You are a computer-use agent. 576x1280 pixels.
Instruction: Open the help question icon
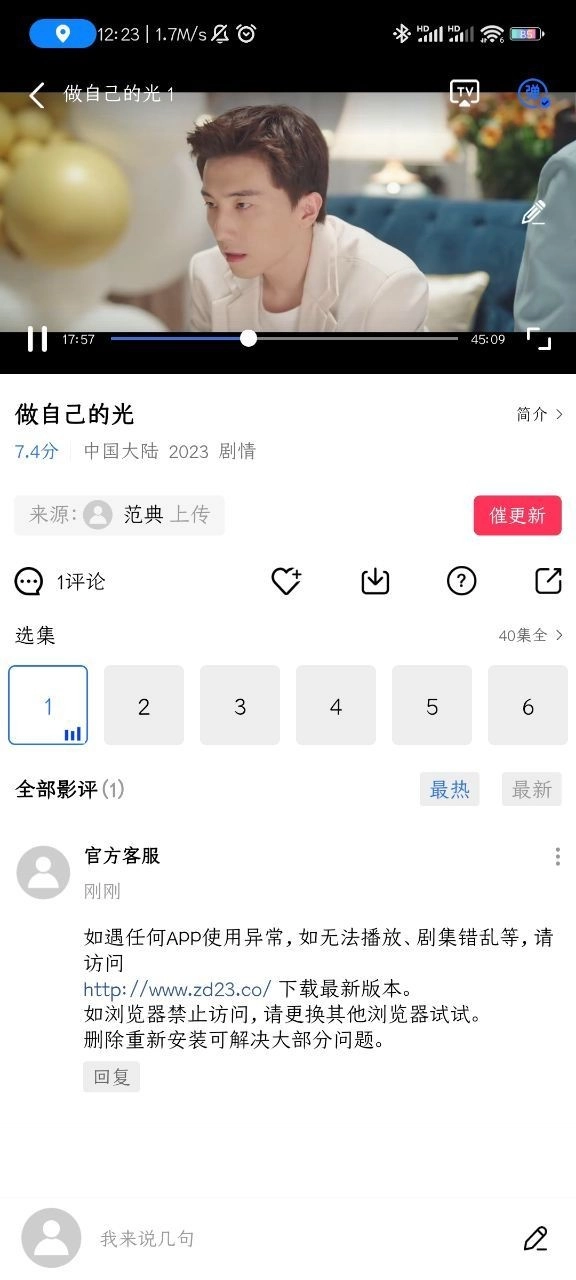click(x=461, y=581)
